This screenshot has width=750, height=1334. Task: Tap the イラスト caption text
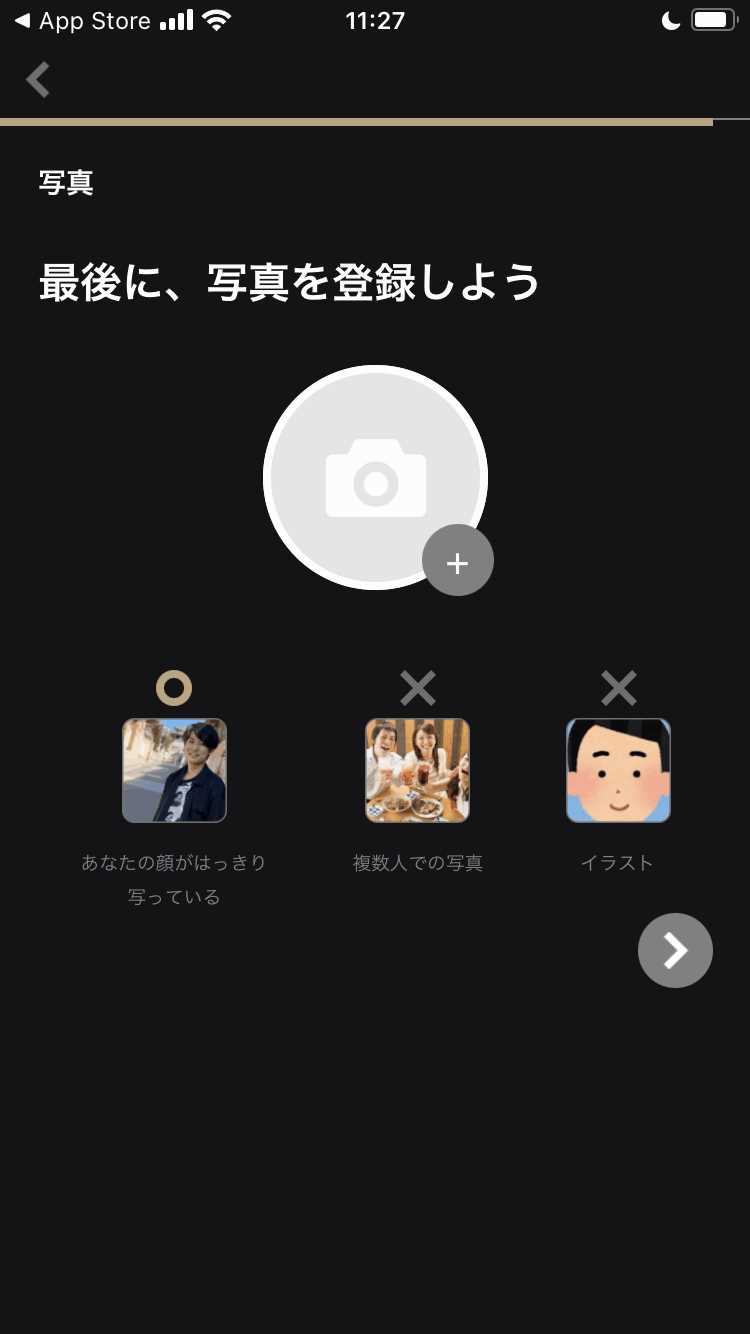[x=617, y=862]
